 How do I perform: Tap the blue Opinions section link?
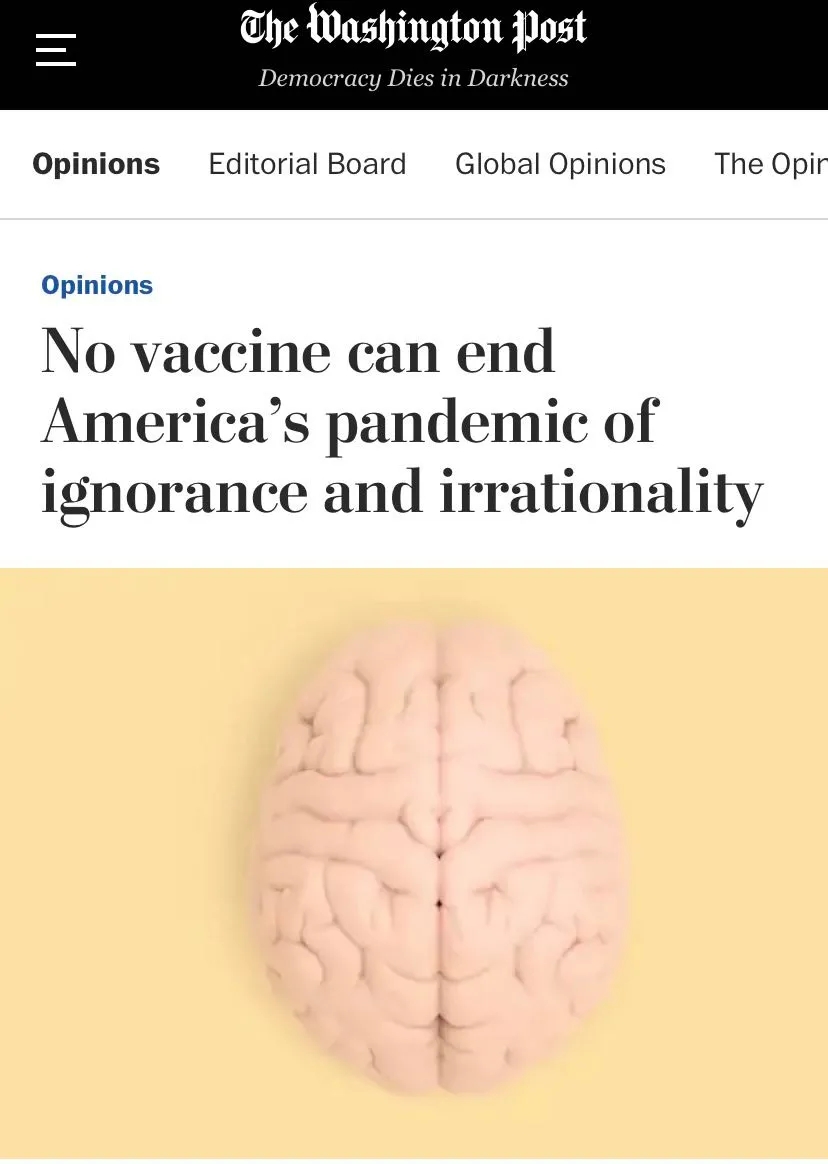pos(97,285)
